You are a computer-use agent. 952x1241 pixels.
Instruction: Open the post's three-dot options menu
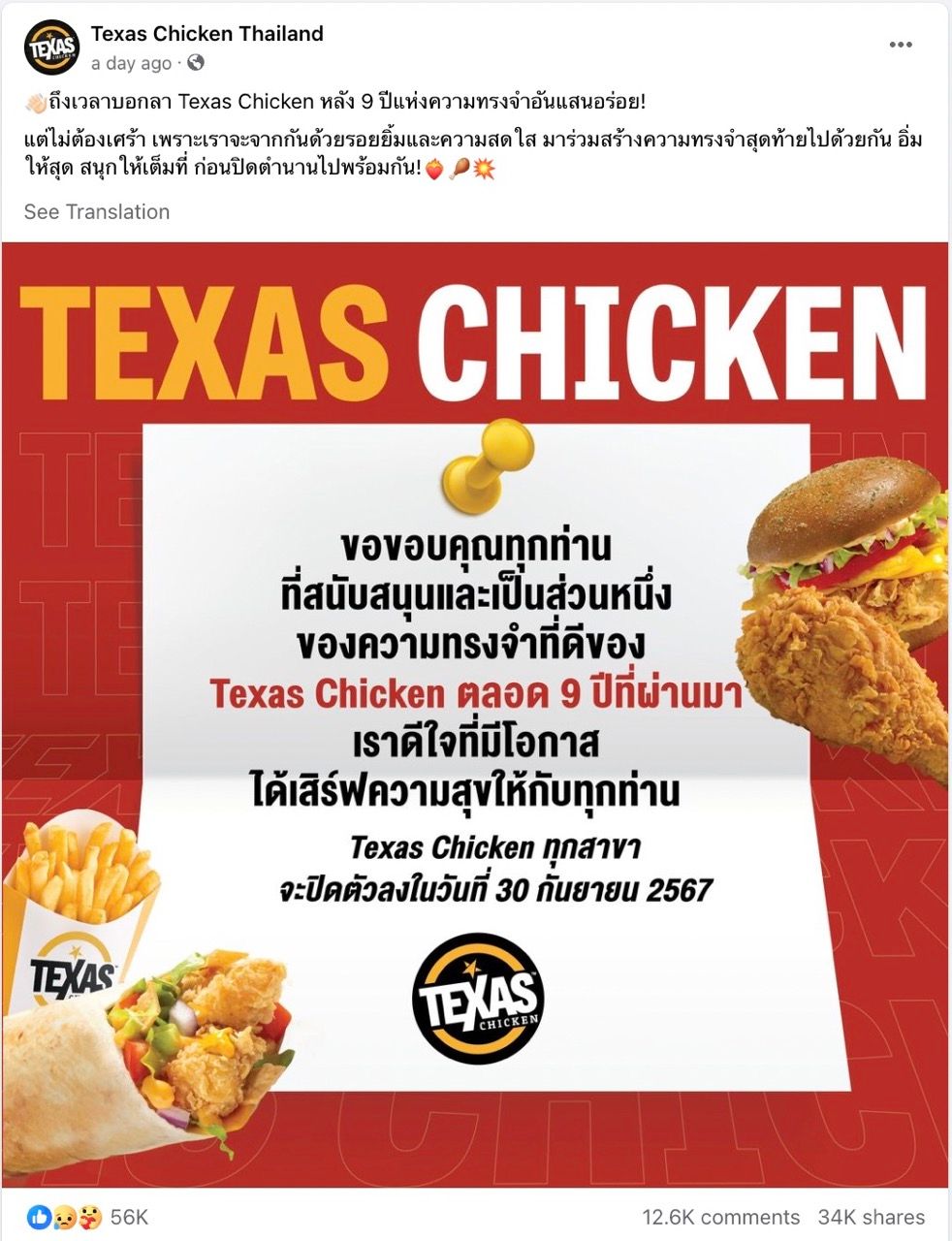coord(901,46)
